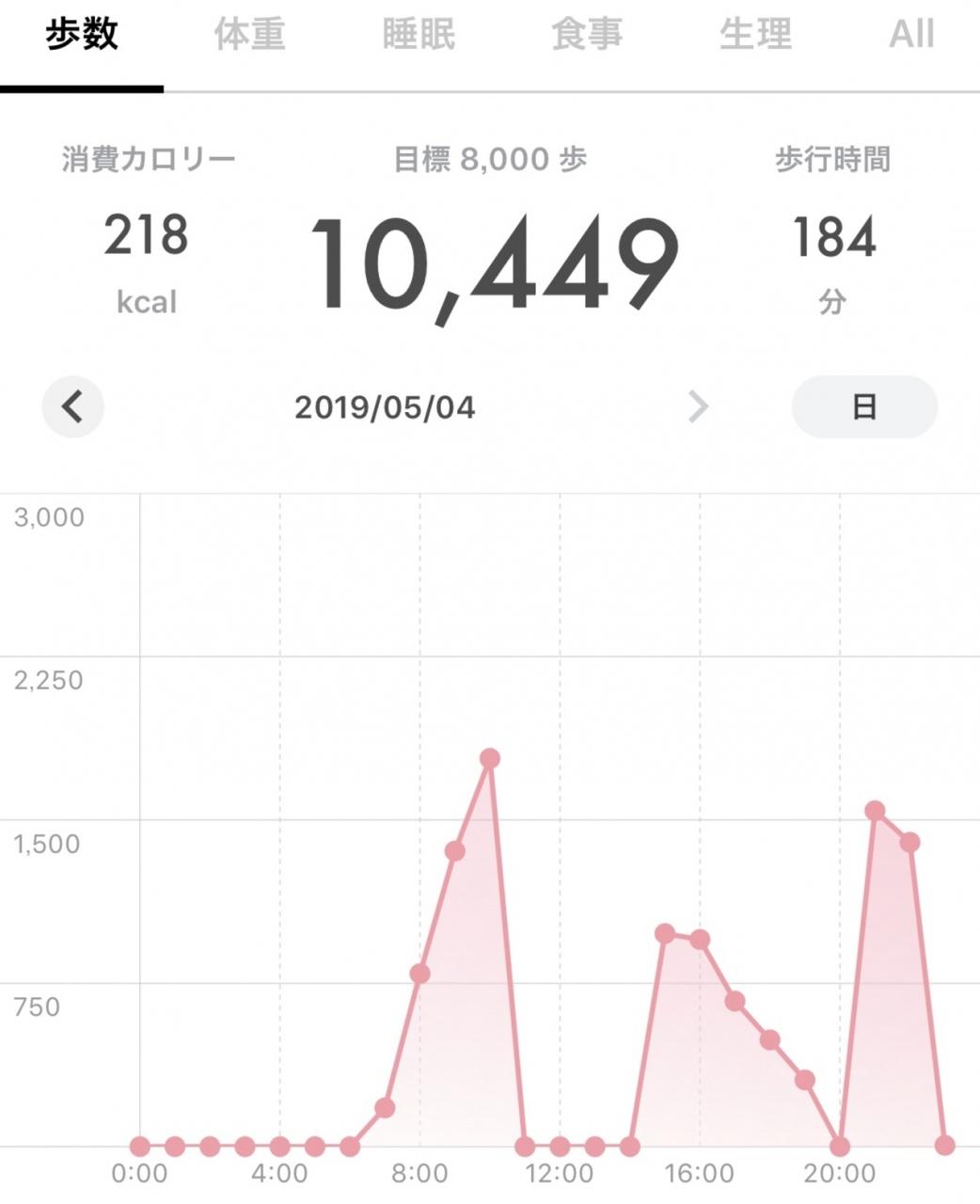Open the 食事 tab
The image size is (980, 1204).
pos(587,35)
